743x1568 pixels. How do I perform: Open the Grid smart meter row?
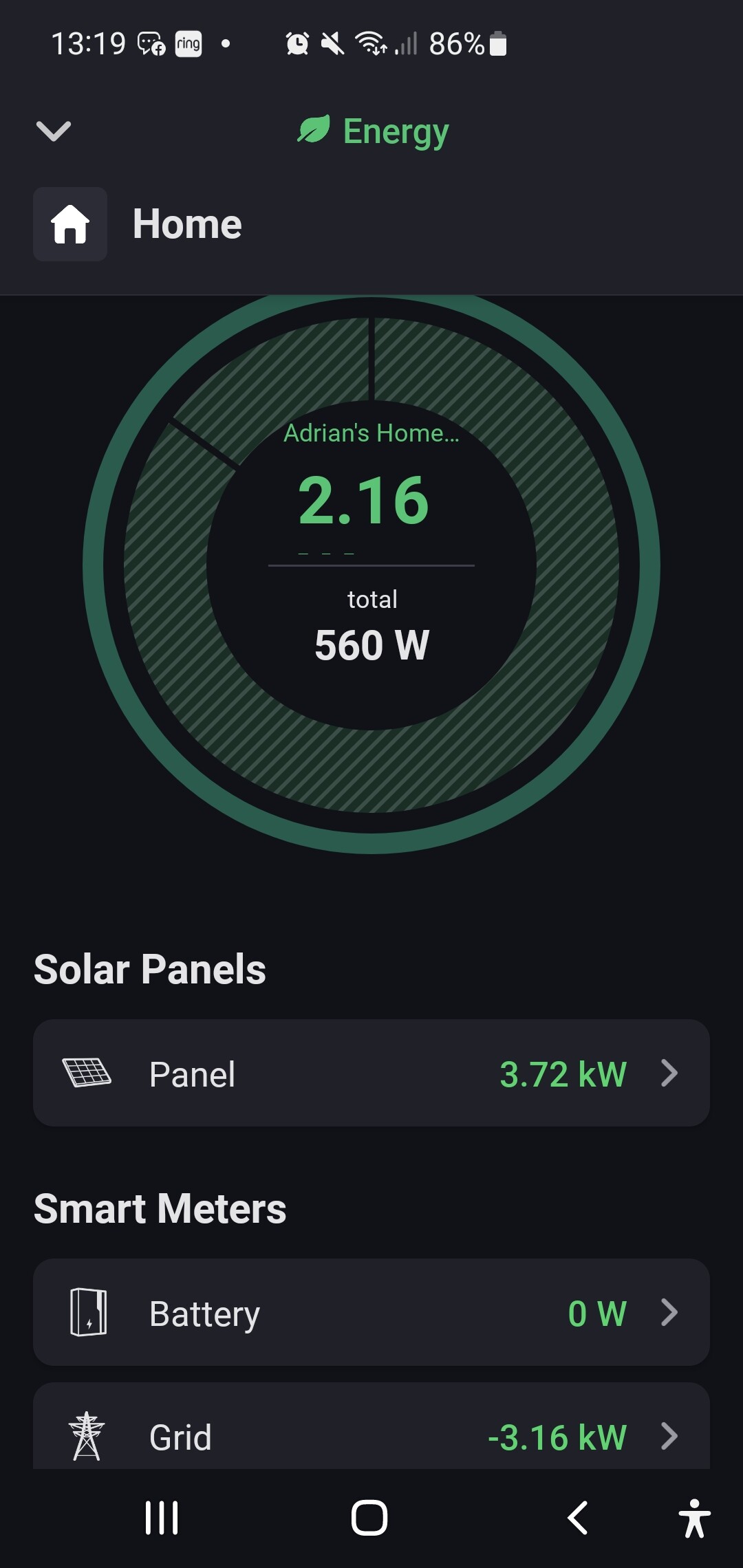(371, 1433)
